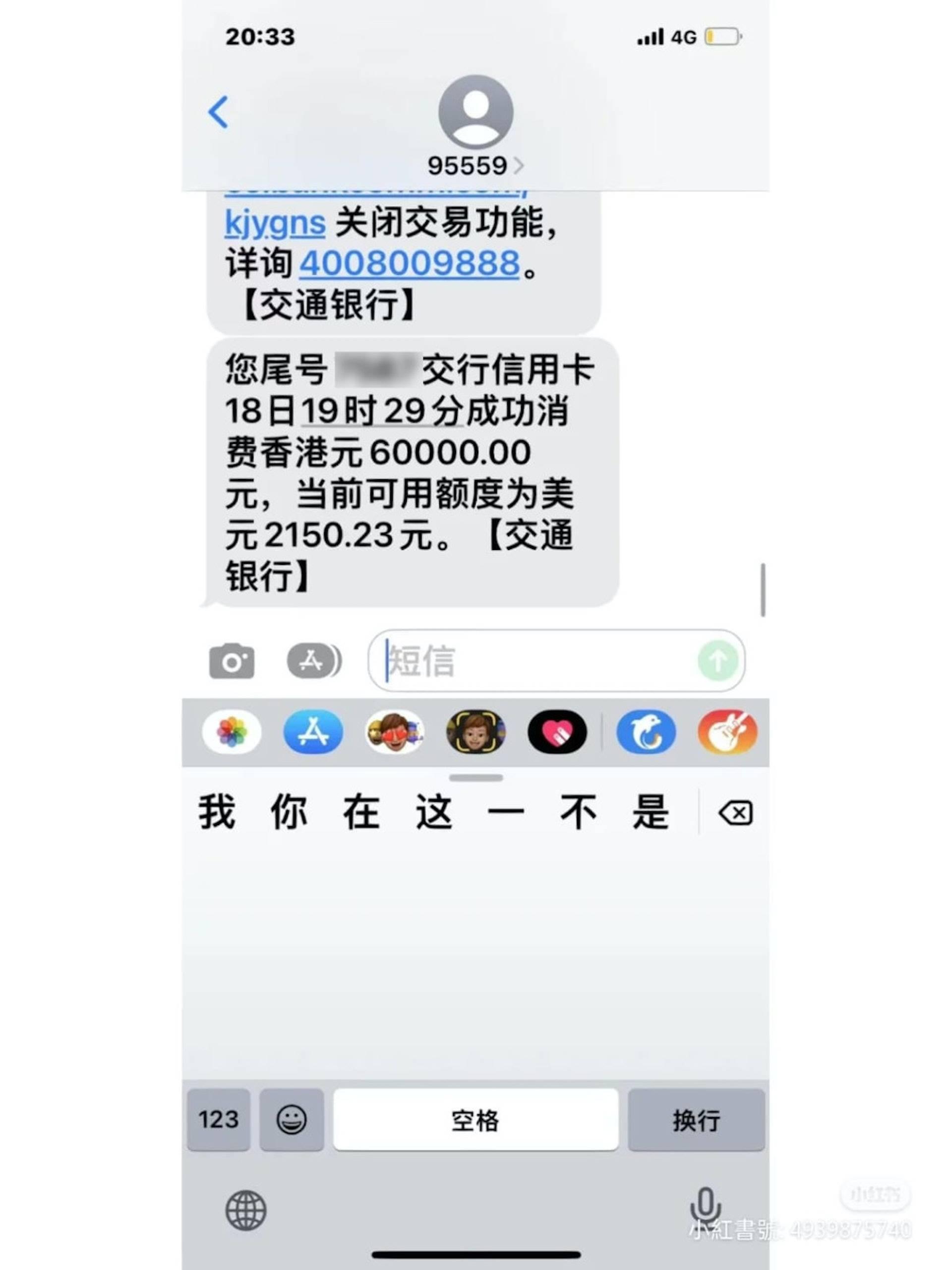
Task: Open the Digital Touch heart app
Action: (x=557, y=732)
